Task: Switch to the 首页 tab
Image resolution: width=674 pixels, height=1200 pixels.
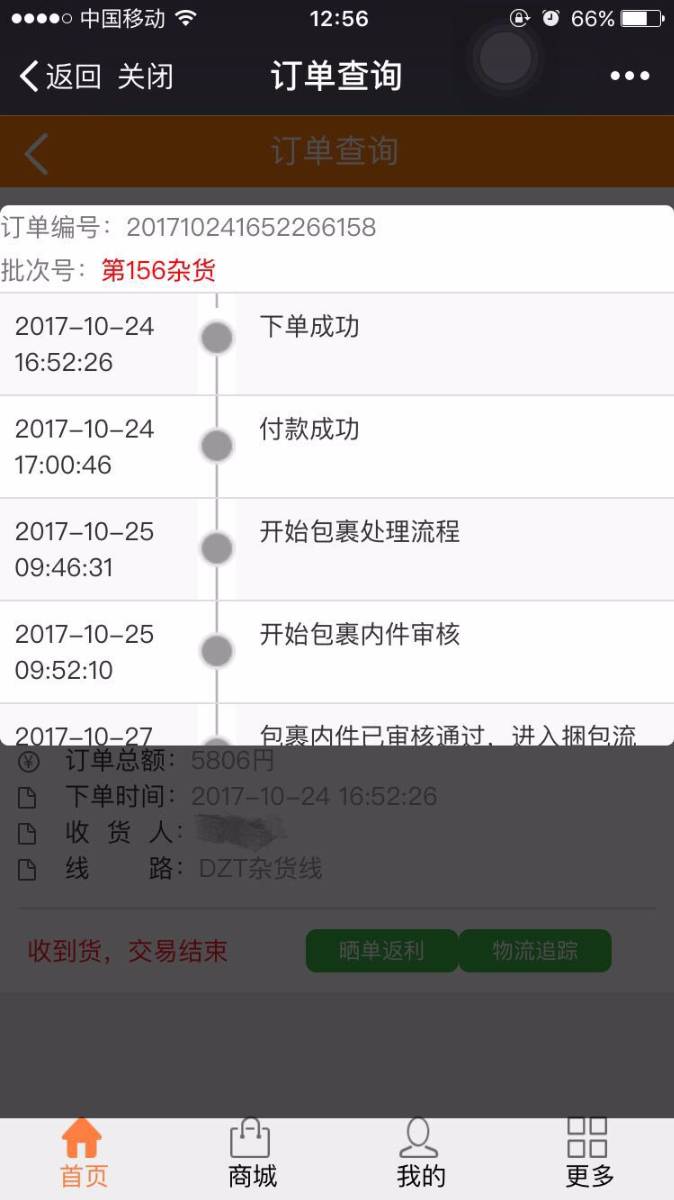Action: tap(83, 1153)
